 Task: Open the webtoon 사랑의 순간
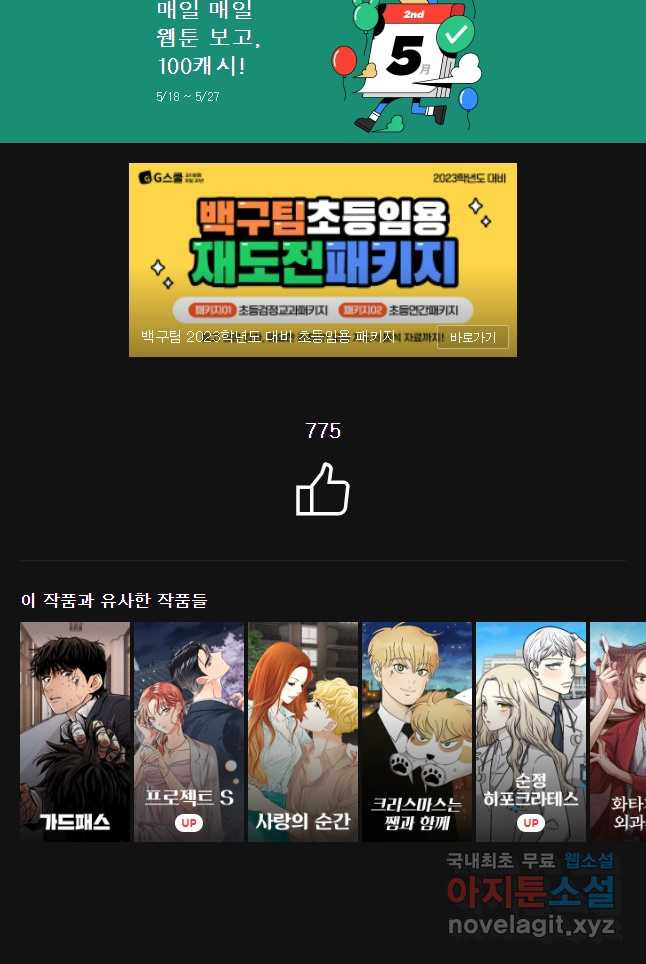tap(303, 731)
